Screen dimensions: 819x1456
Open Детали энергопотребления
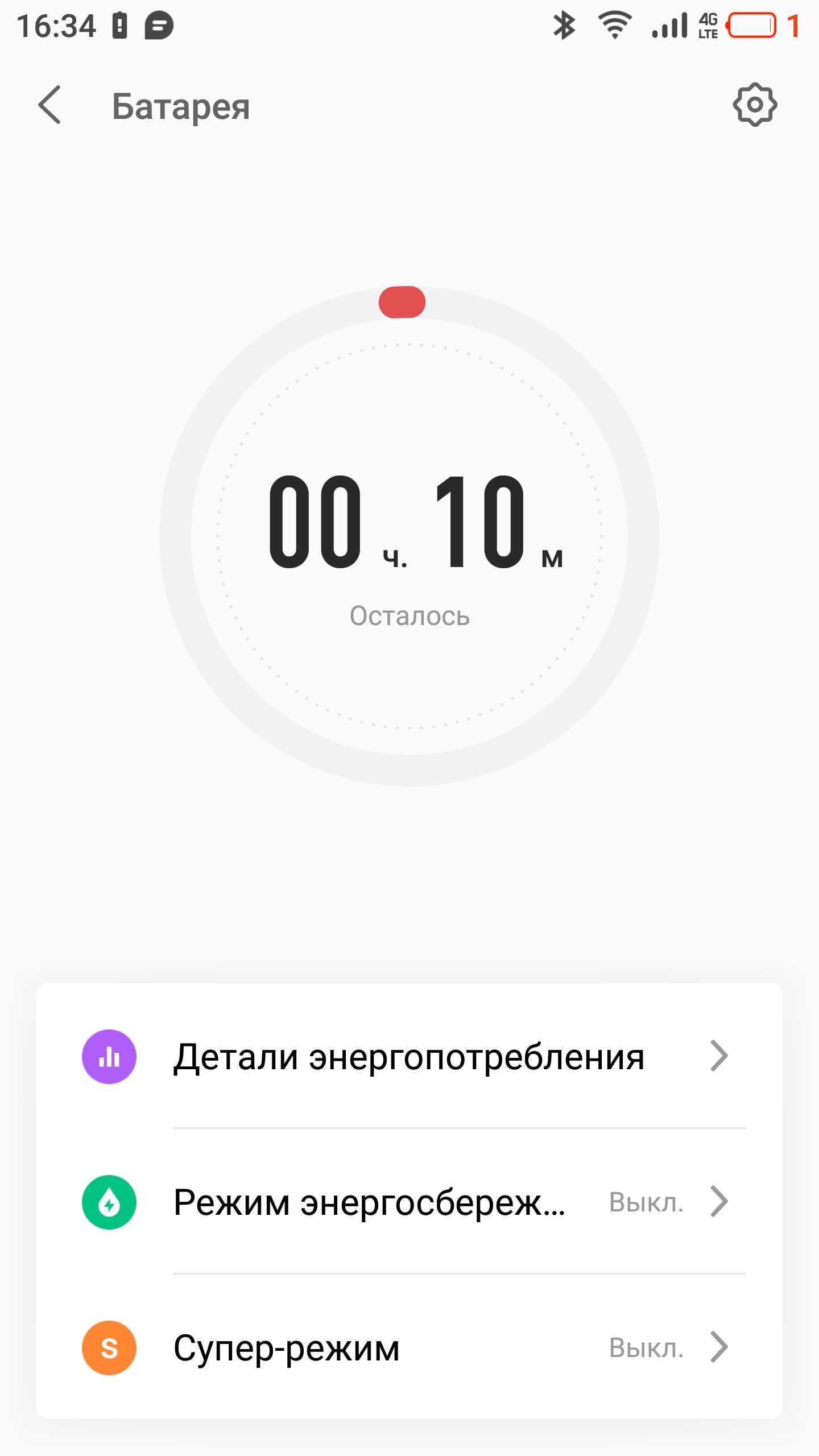tap(408, 1057)
